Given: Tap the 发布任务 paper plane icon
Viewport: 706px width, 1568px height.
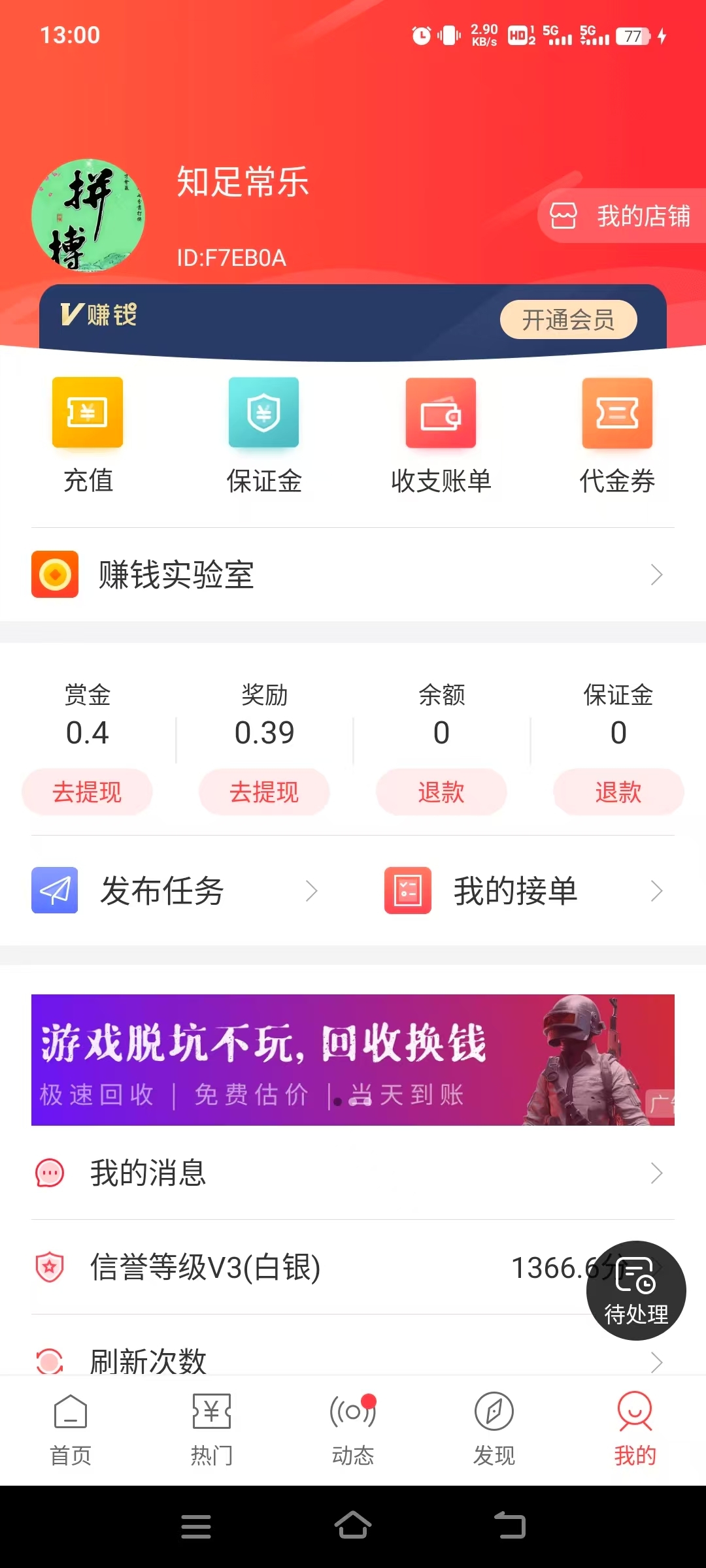Looking at the screenshot, I should (55, 890).
